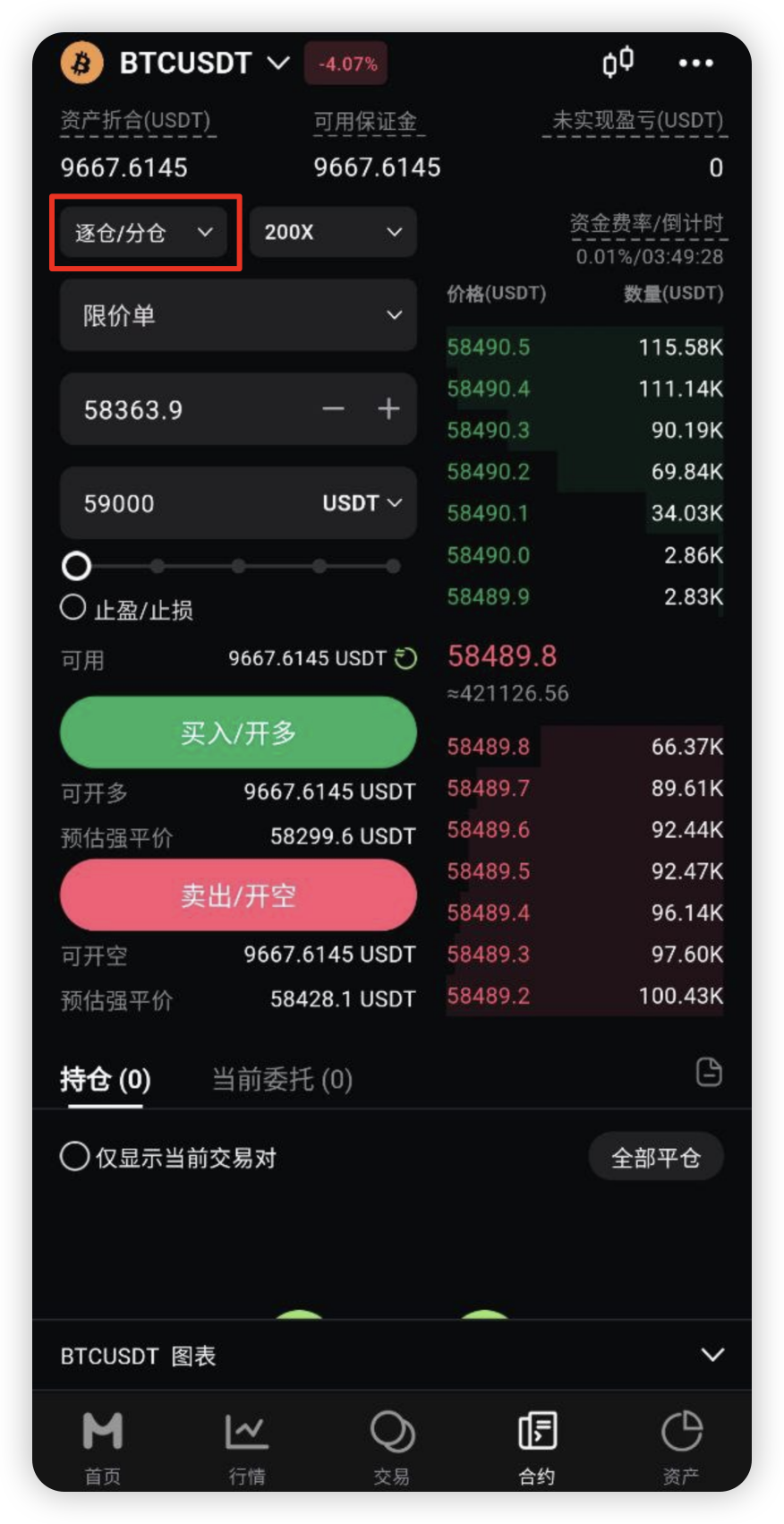Open the 资产 tab
784x1524 pixels.
tap(681, 1447)
